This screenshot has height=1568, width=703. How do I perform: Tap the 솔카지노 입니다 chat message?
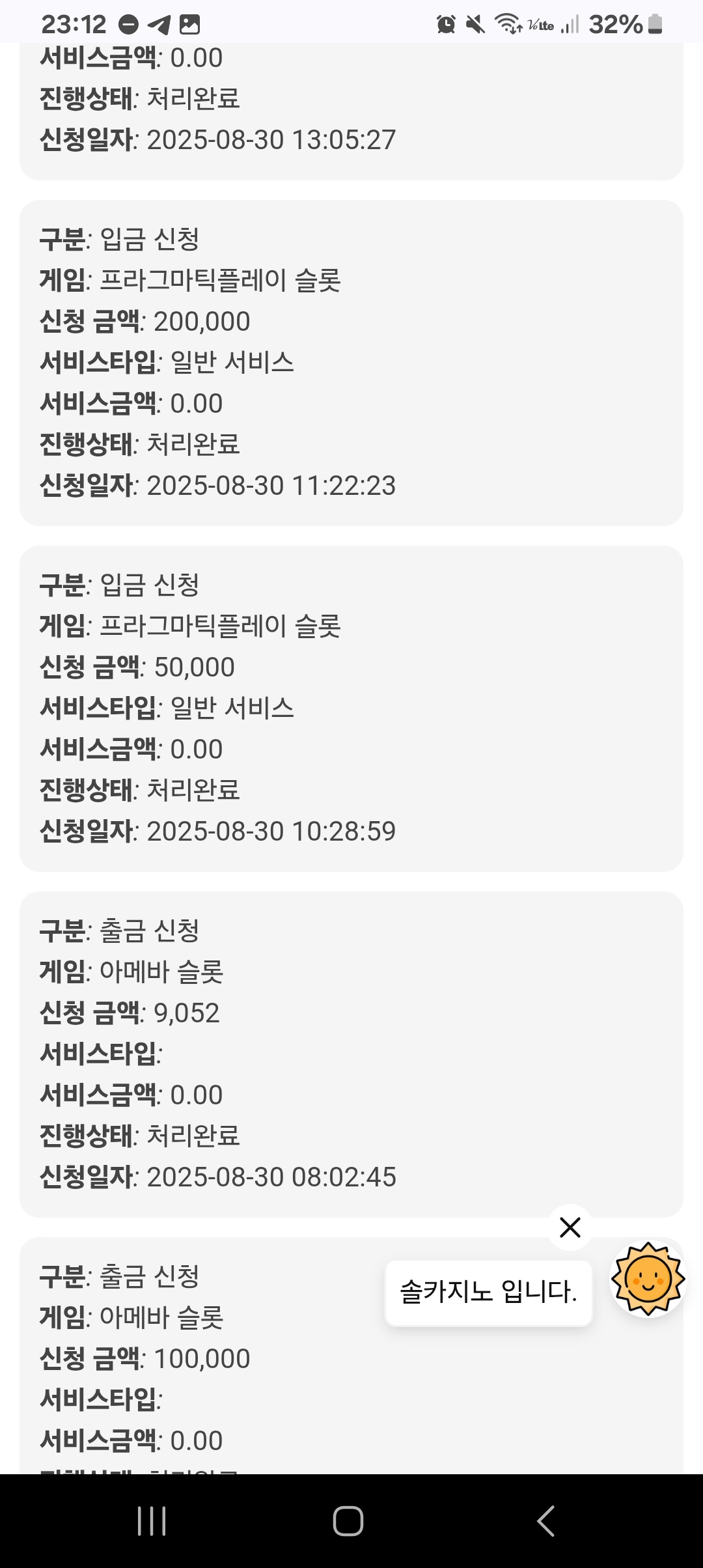489,1293
